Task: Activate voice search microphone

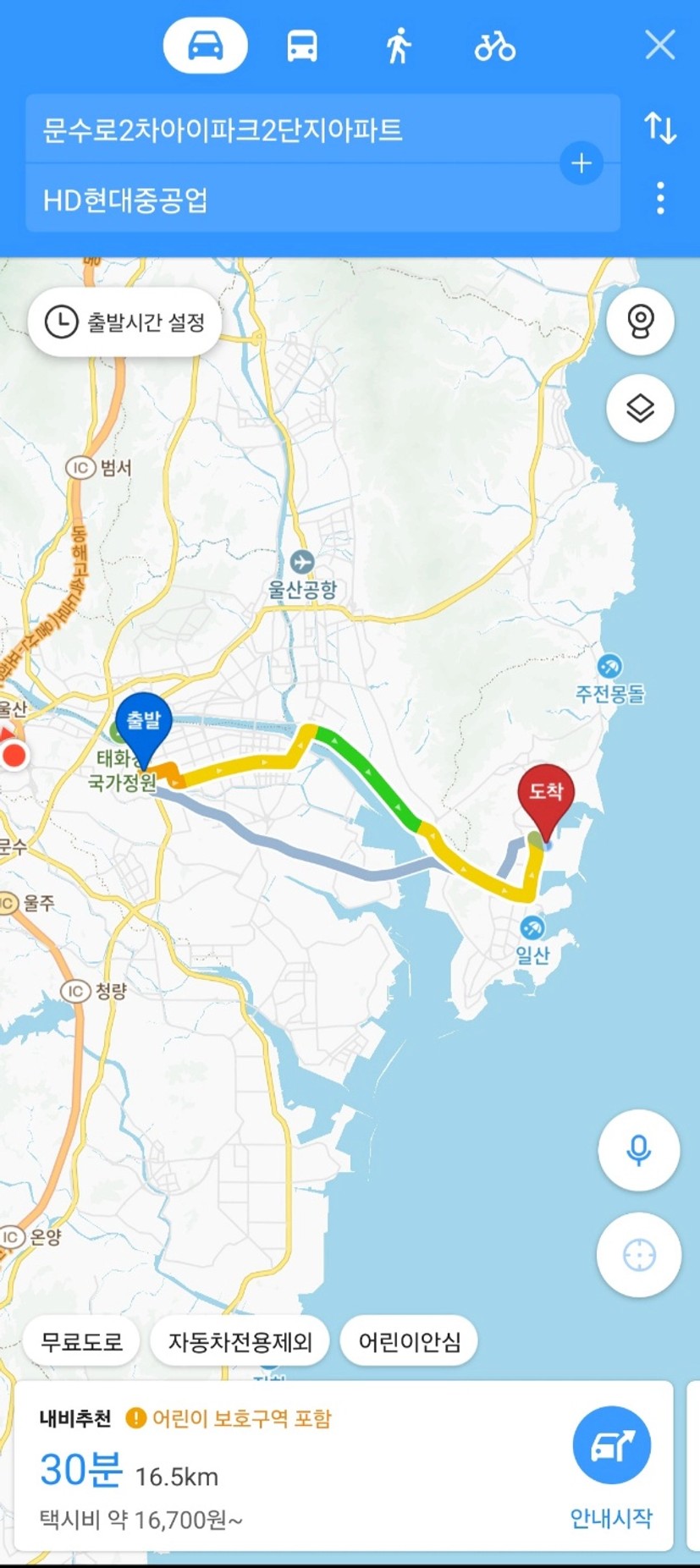Action: tap(639, 1150)
